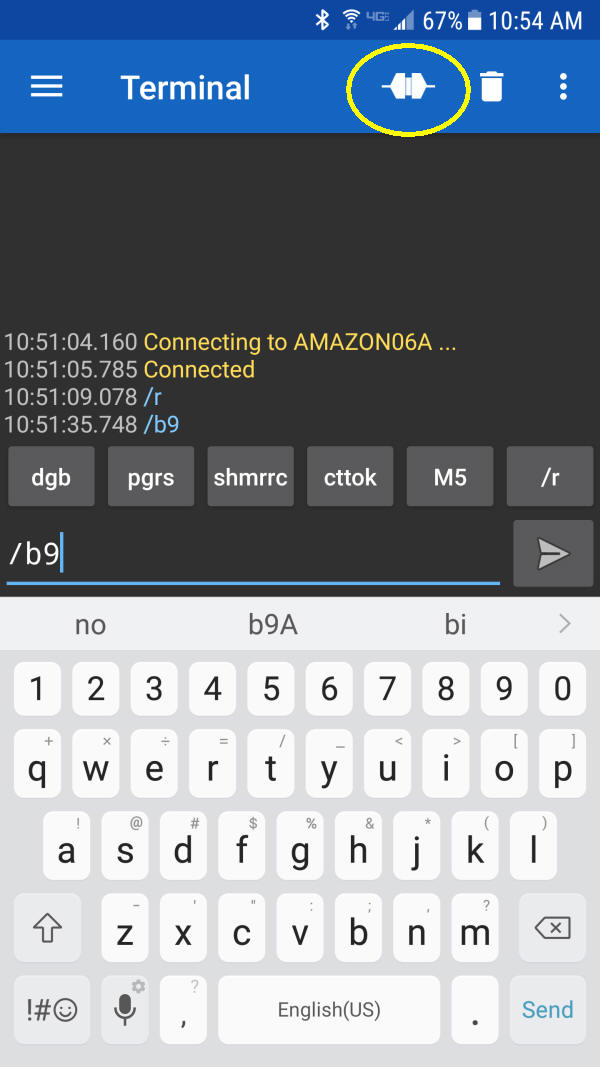The height and width of the screenshot is (1067, 600).
Task: Send the typed command with arrow button
Action: point(553,553)
